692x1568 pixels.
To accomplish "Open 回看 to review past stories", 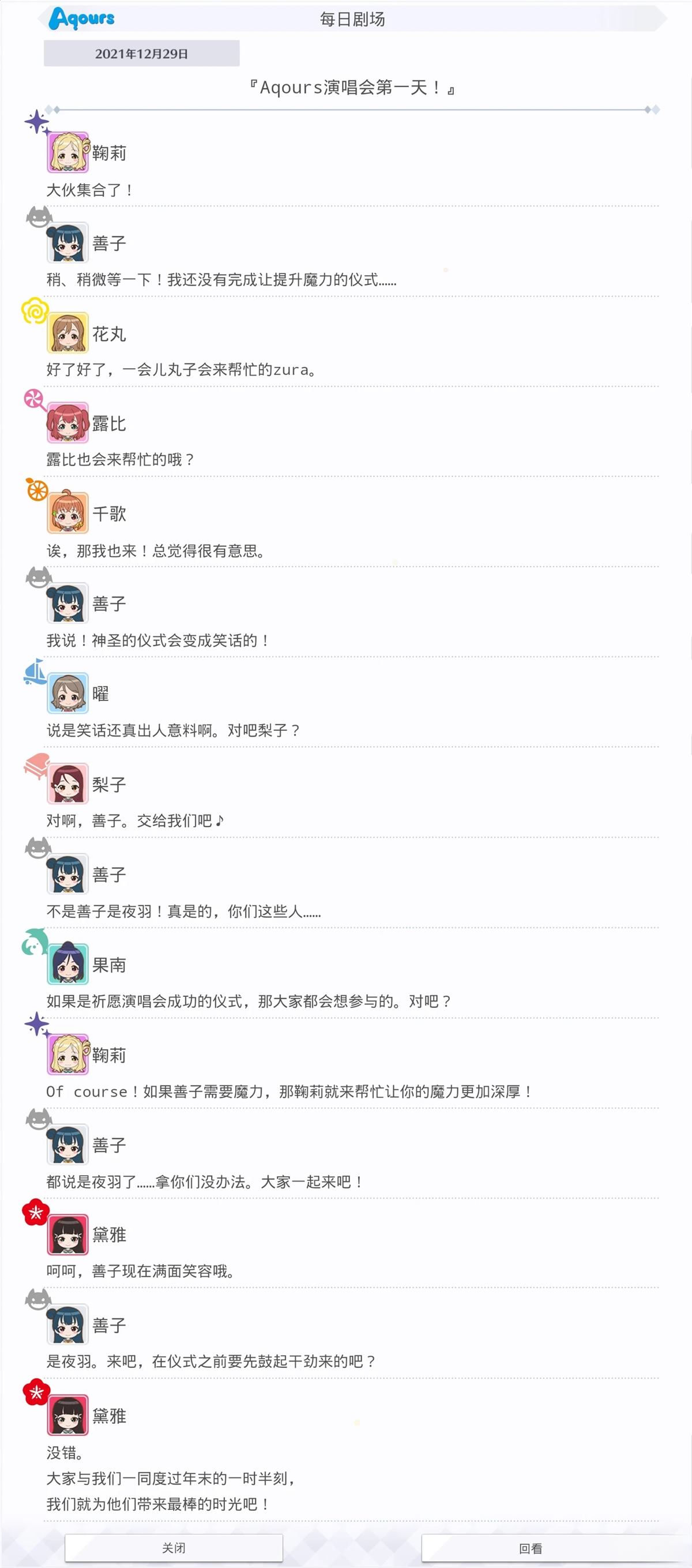I will click(x=530, y=1548).
